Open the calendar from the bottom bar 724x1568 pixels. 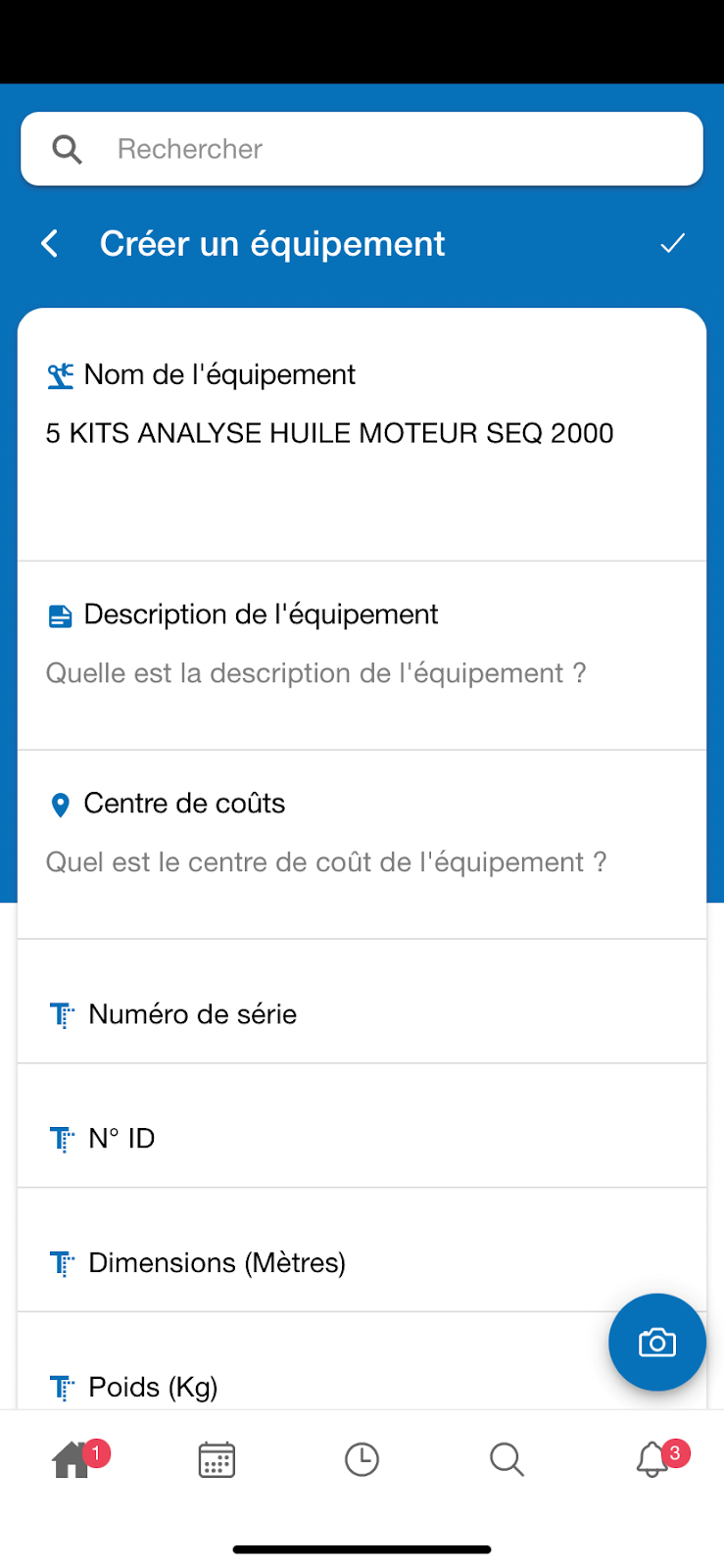(217, 1459)
